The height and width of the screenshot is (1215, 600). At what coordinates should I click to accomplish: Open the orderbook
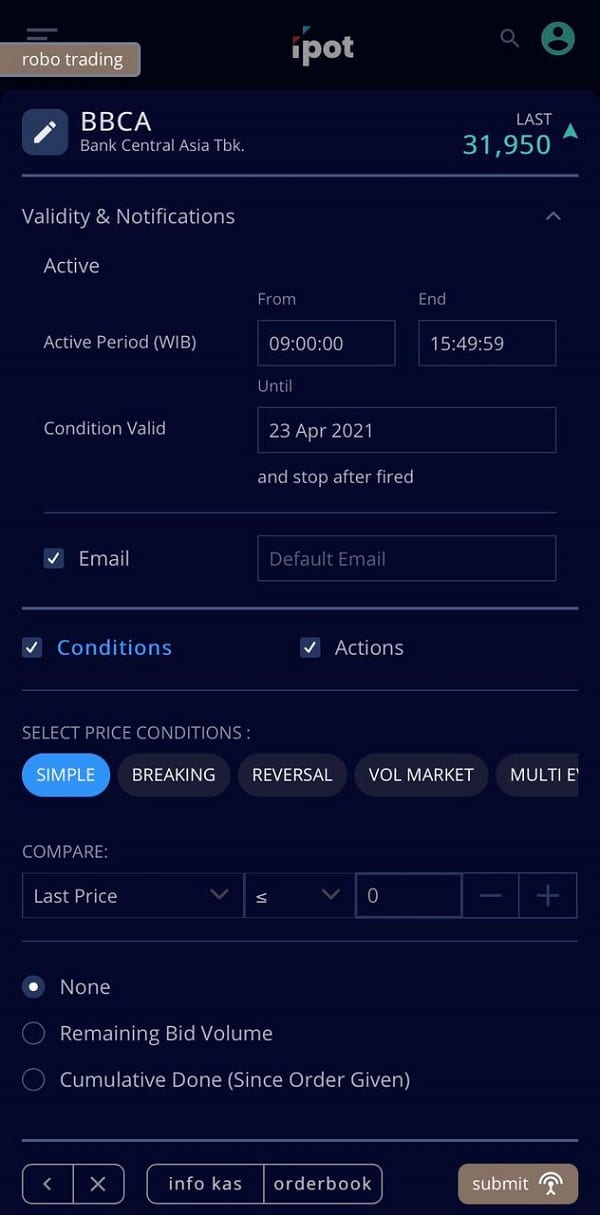(322, 1184)
